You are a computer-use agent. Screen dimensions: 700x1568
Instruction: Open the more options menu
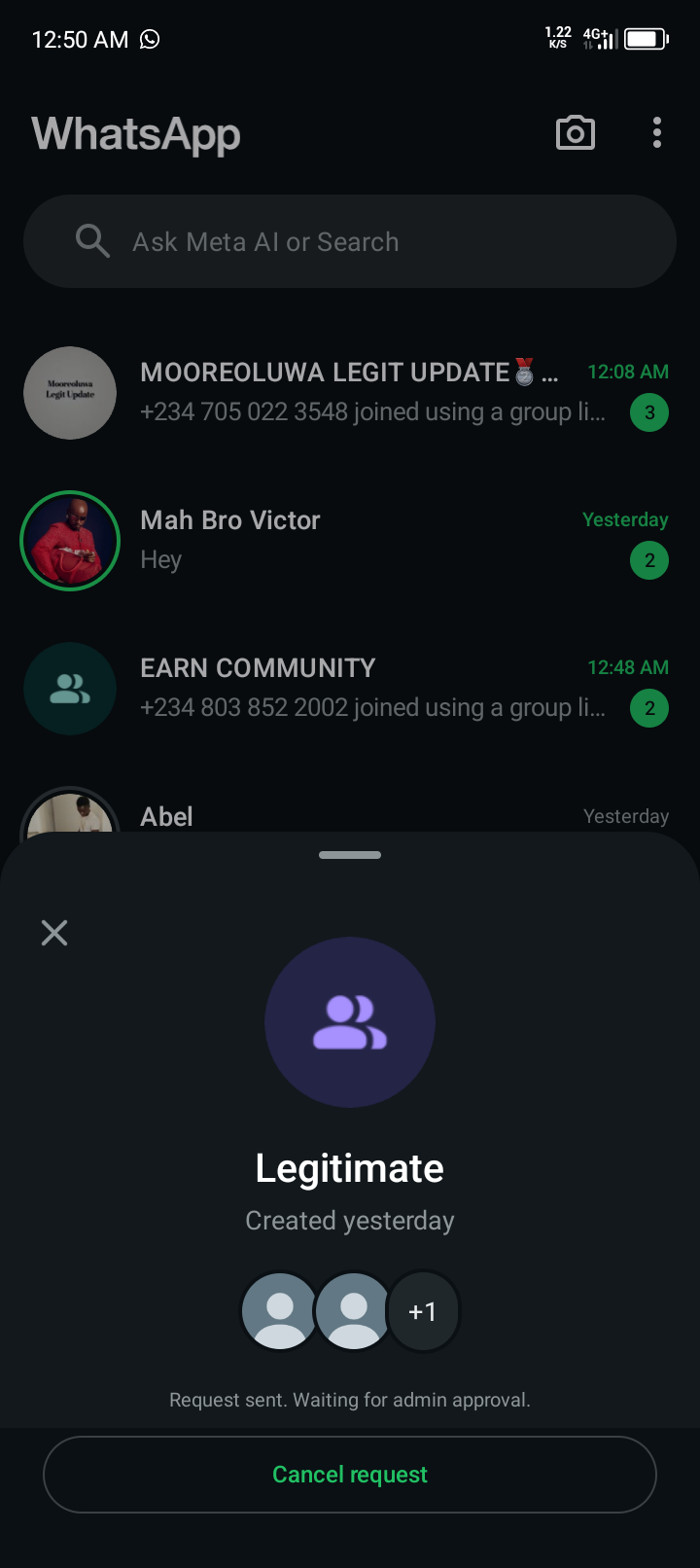tap(657, 133)
